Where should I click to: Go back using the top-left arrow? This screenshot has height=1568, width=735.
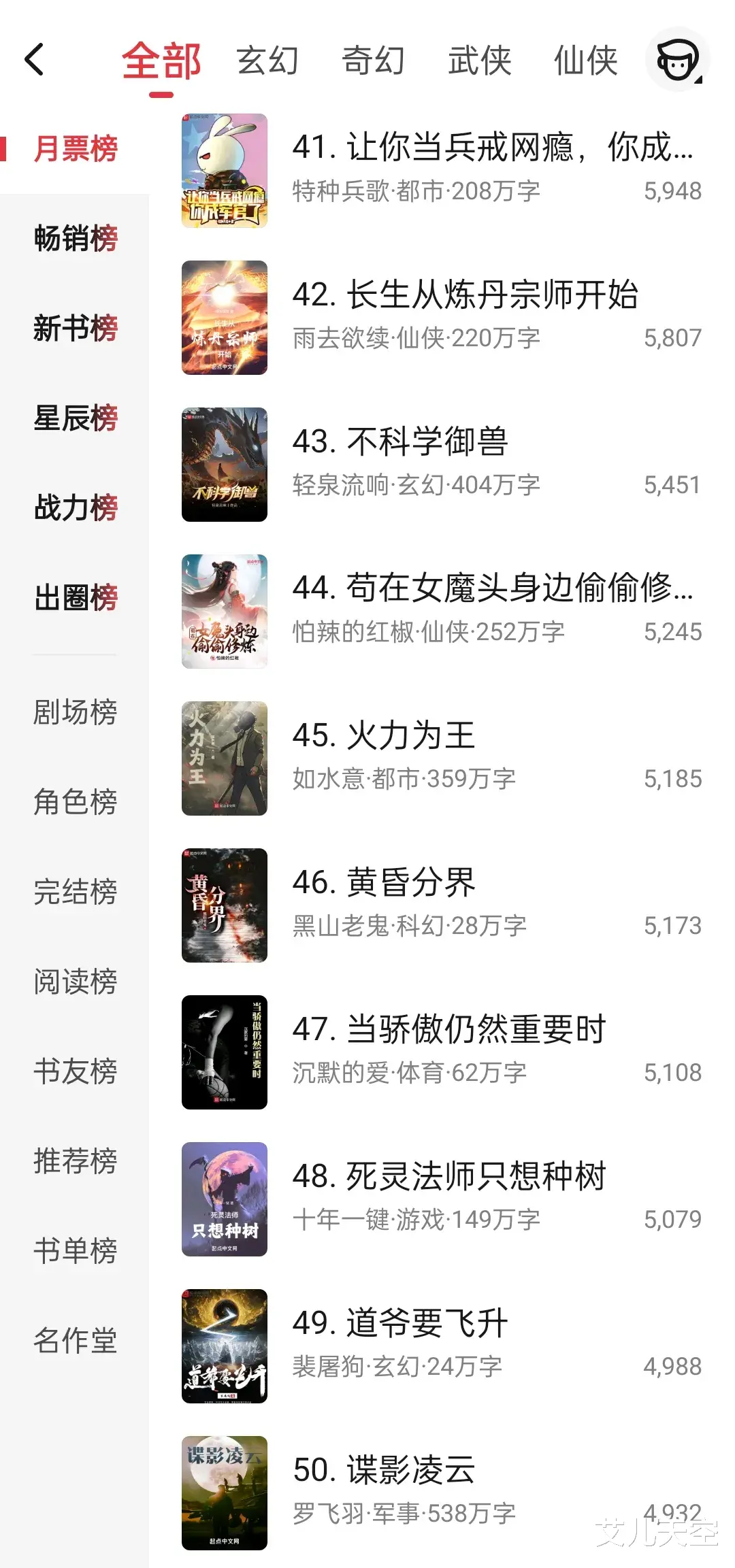click(34, 60)
